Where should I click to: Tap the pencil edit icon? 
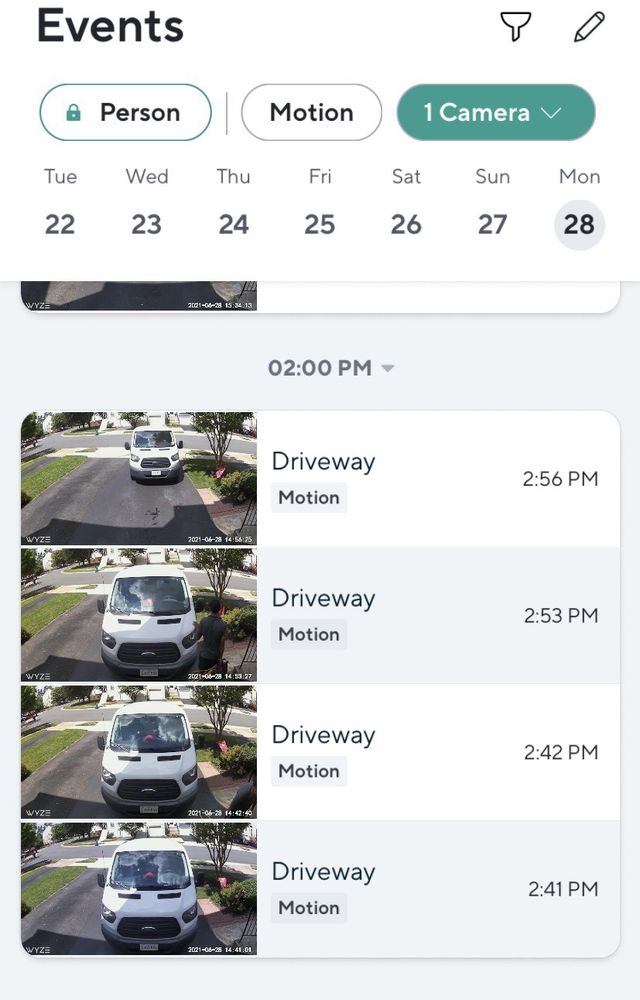(x=589, y=27)
